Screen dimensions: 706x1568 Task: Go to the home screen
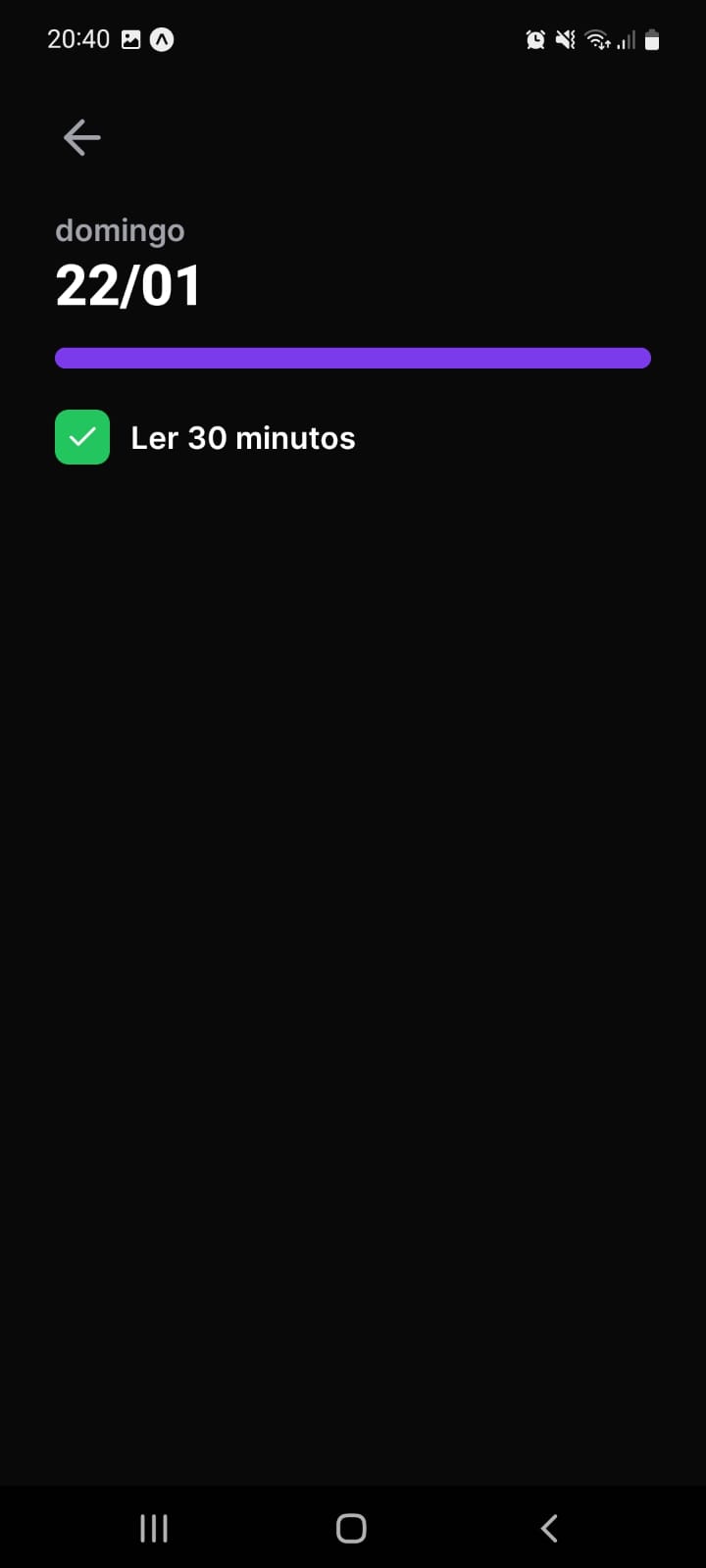click(351, 1528)
